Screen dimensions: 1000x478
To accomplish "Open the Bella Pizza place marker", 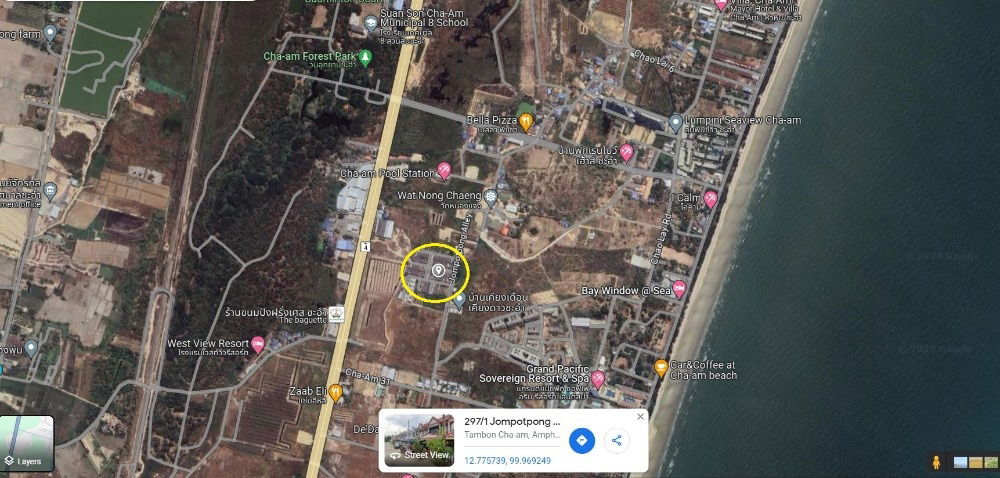I will 526,123.
